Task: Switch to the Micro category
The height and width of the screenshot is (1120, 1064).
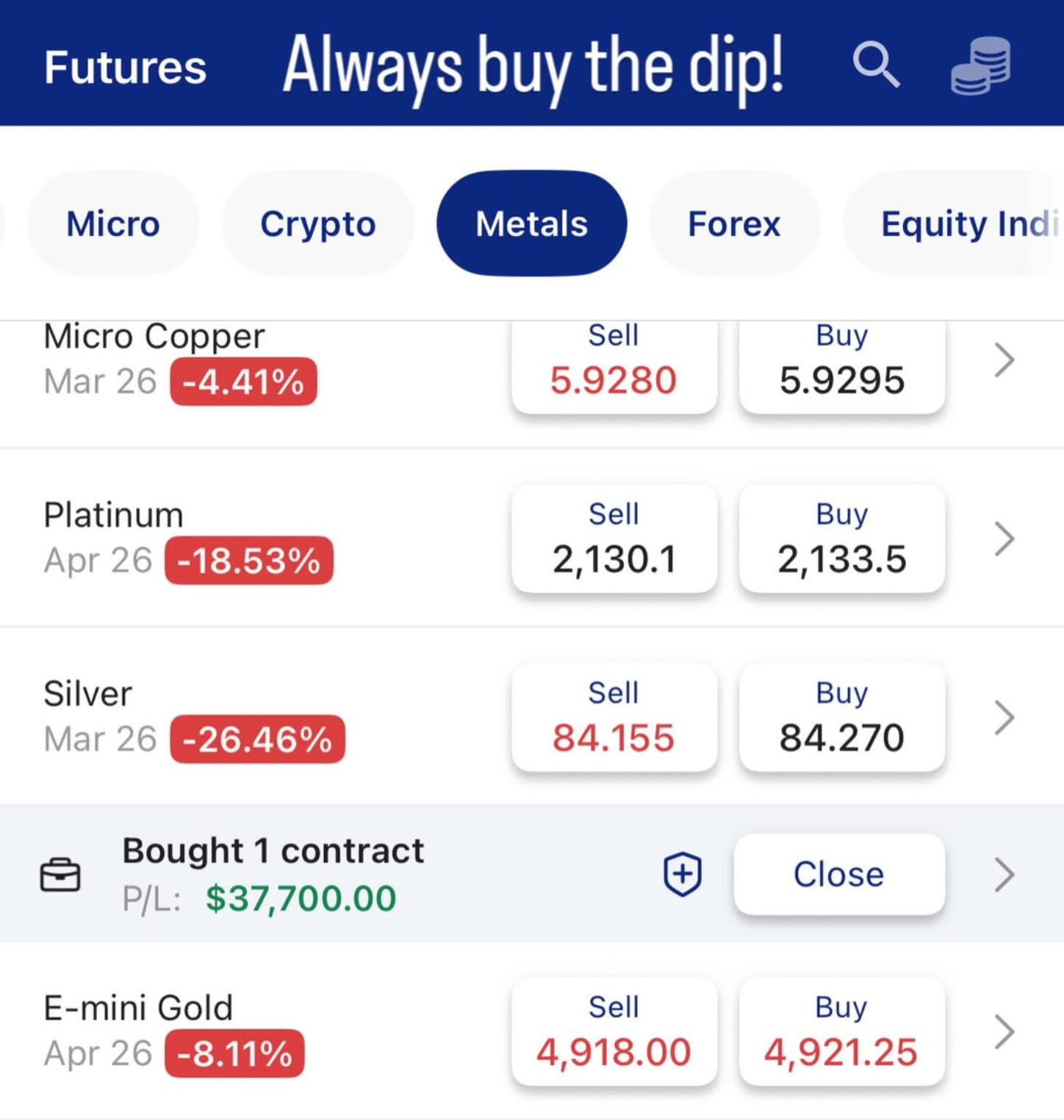Action: [113, 223]
